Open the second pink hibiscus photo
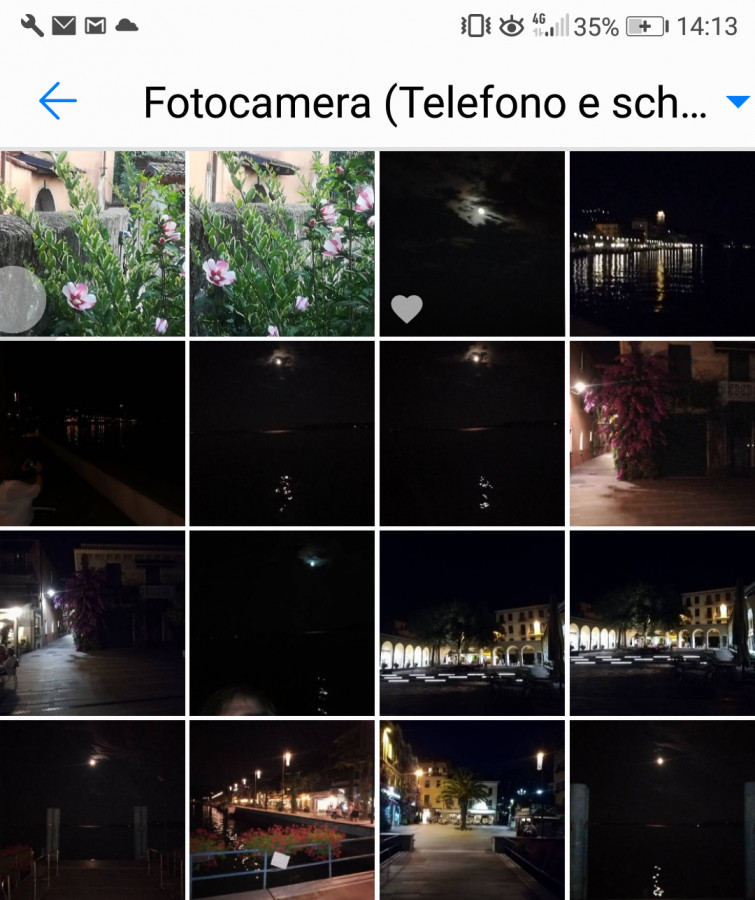Image resolution: width=755 pixels, height=900 pixels. [282, 243]
